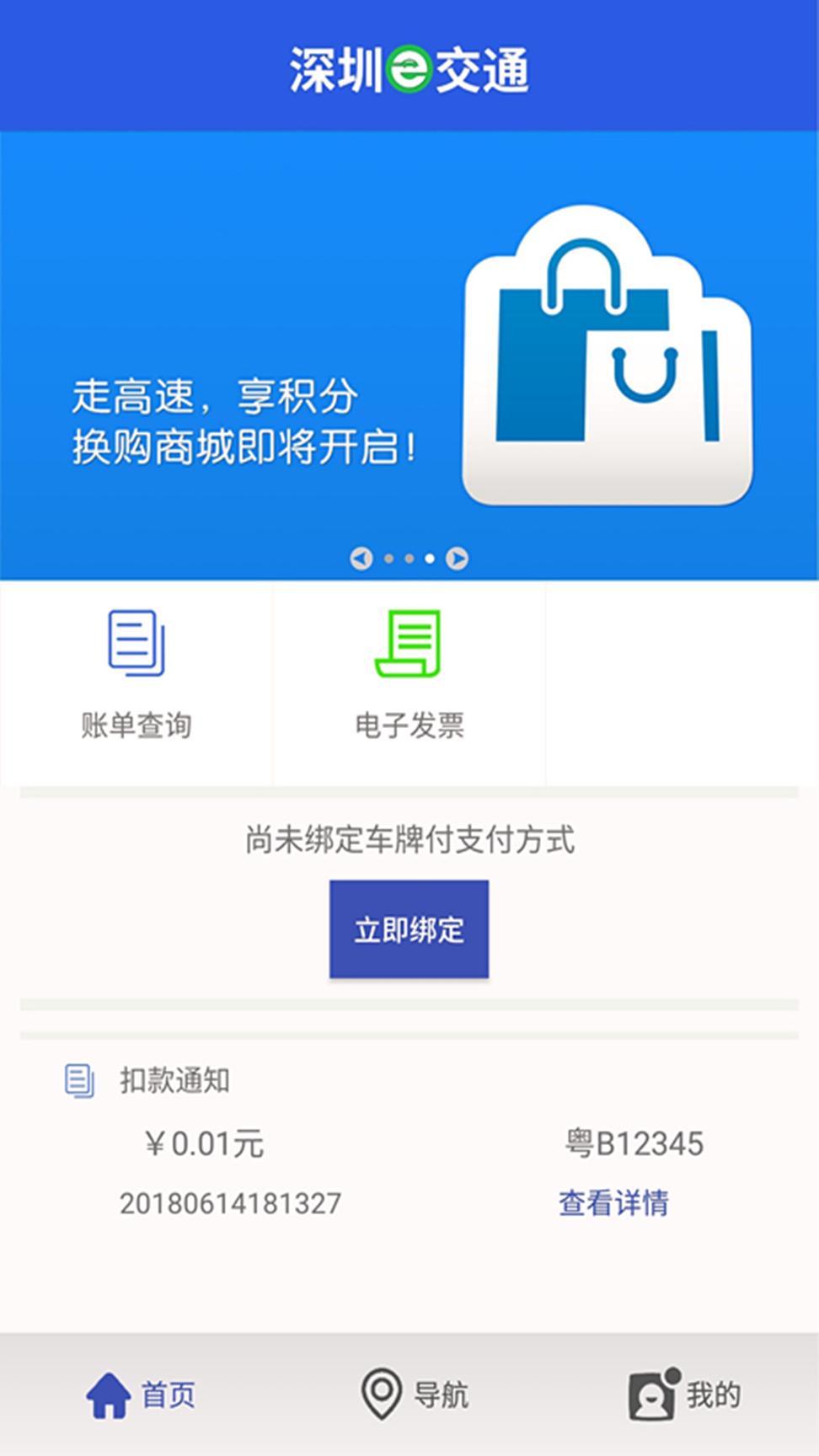
Task: Click the 深圳e交通 green logo in title
Action: (x=410, y=69)
